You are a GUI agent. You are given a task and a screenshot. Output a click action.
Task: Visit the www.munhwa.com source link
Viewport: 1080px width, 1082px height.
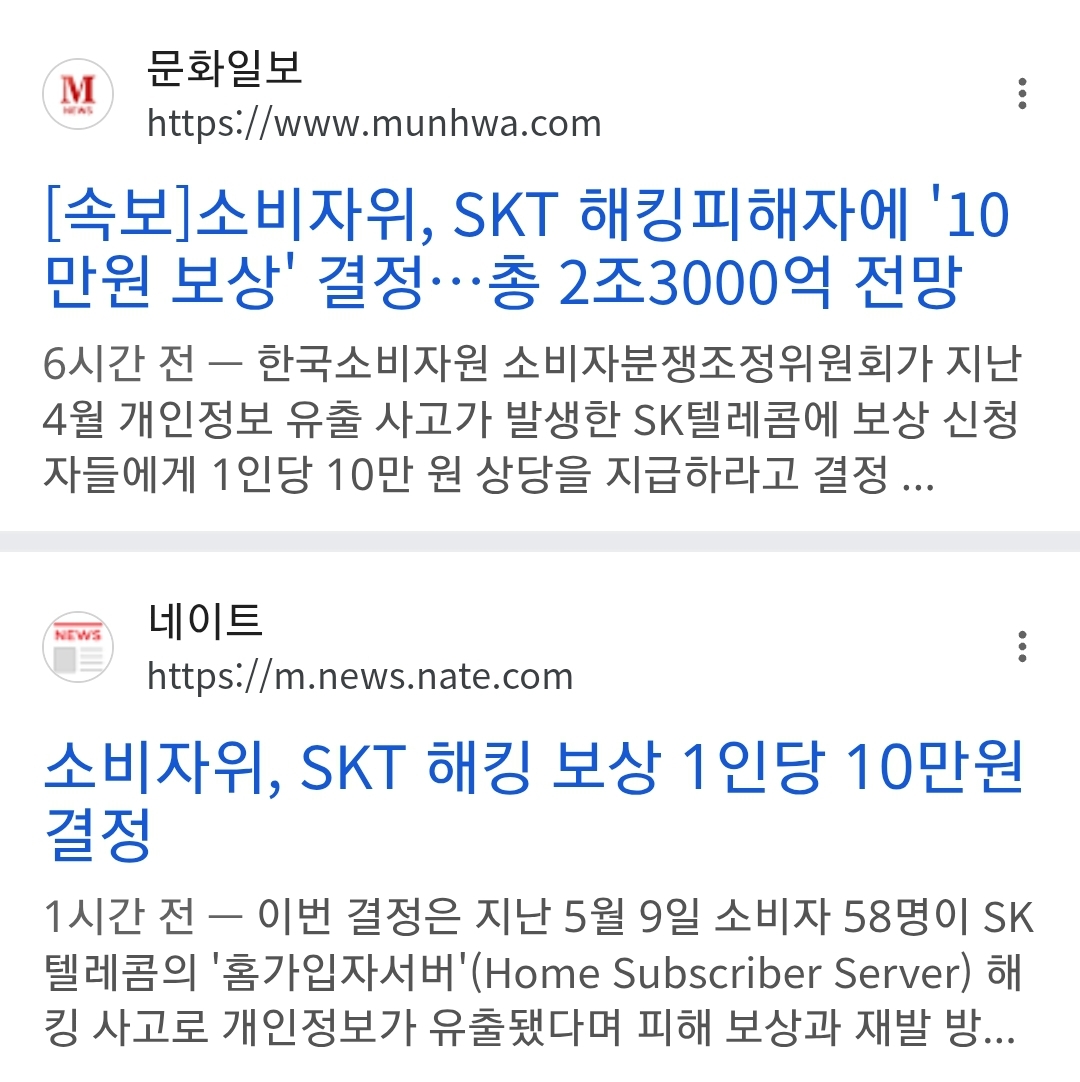click(x=374, y=124)
